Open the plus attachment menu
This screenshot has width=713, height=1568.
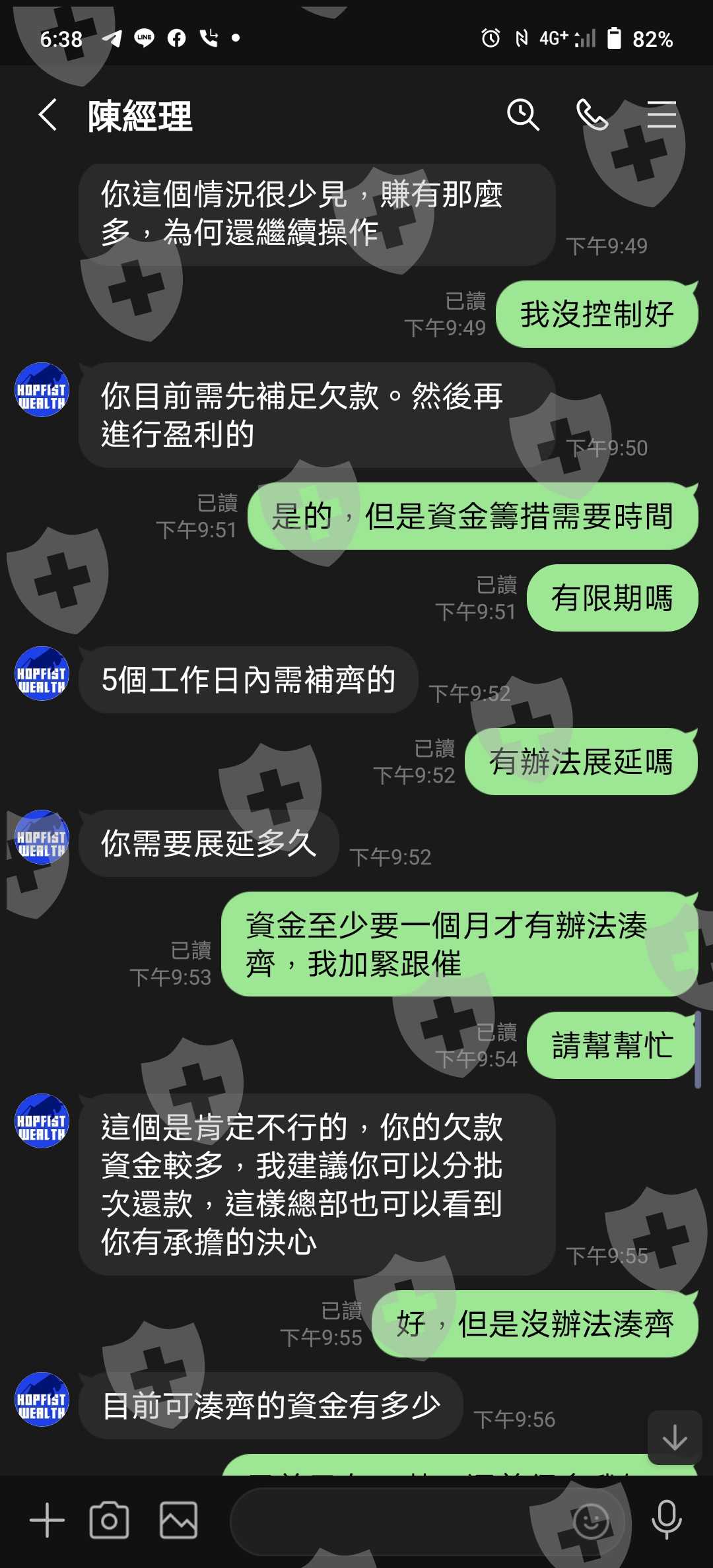click(x=48, y=1520)
